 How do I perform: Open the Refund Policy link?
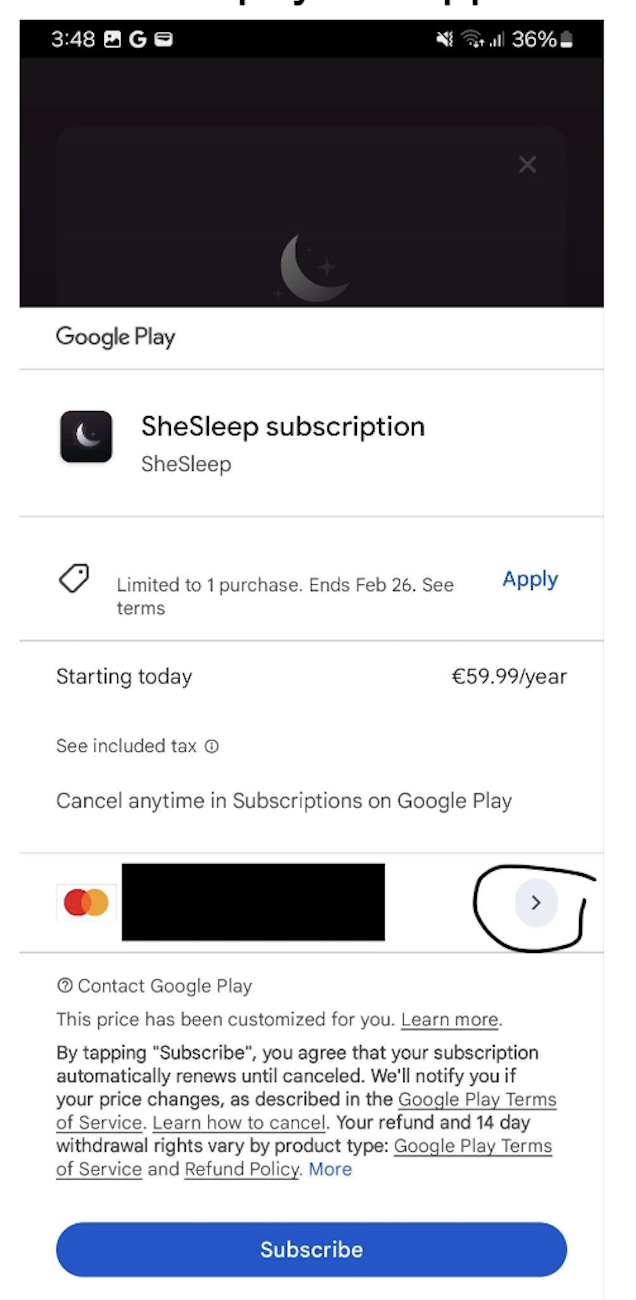coord(242,1169)
